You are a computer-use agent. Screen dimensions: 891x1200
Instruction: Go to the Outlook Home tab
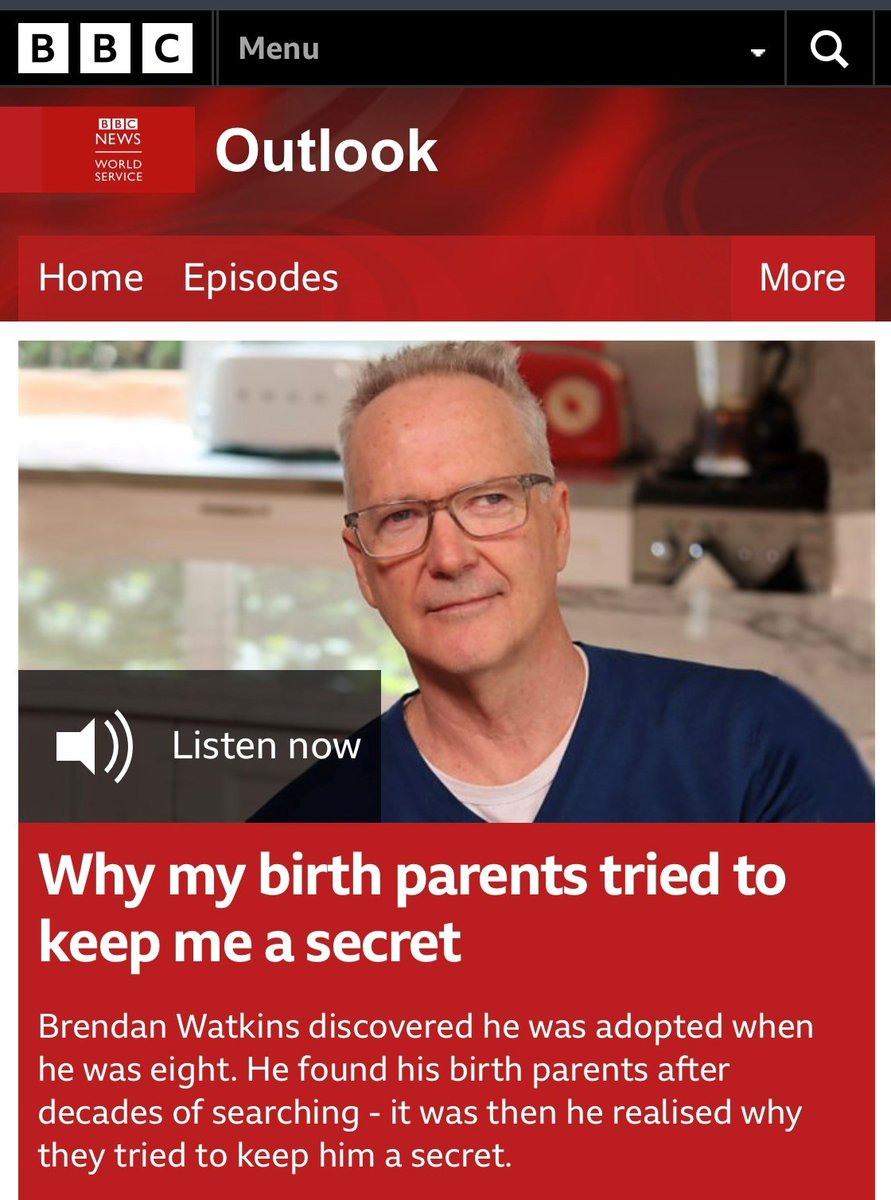90,277
